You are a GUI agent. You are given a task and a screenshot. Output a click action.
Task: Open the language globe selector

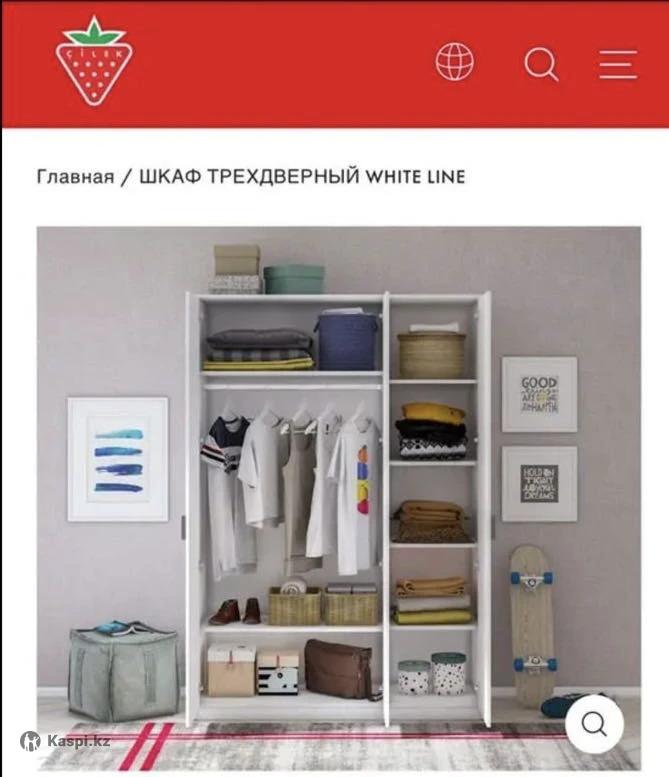tap(454, 63)
